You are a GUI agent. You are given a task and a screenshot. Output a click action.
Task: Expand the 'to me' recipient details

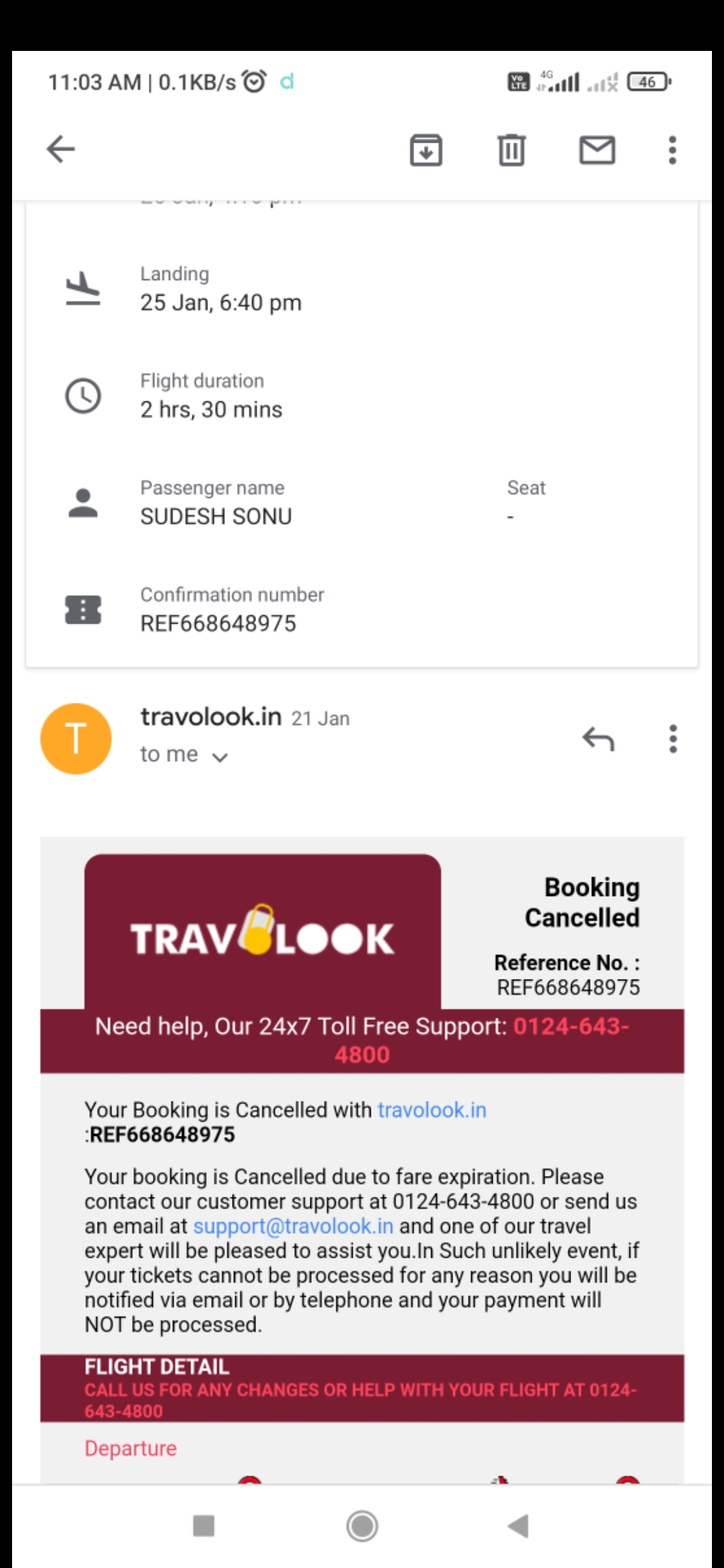tap(220, 757)
